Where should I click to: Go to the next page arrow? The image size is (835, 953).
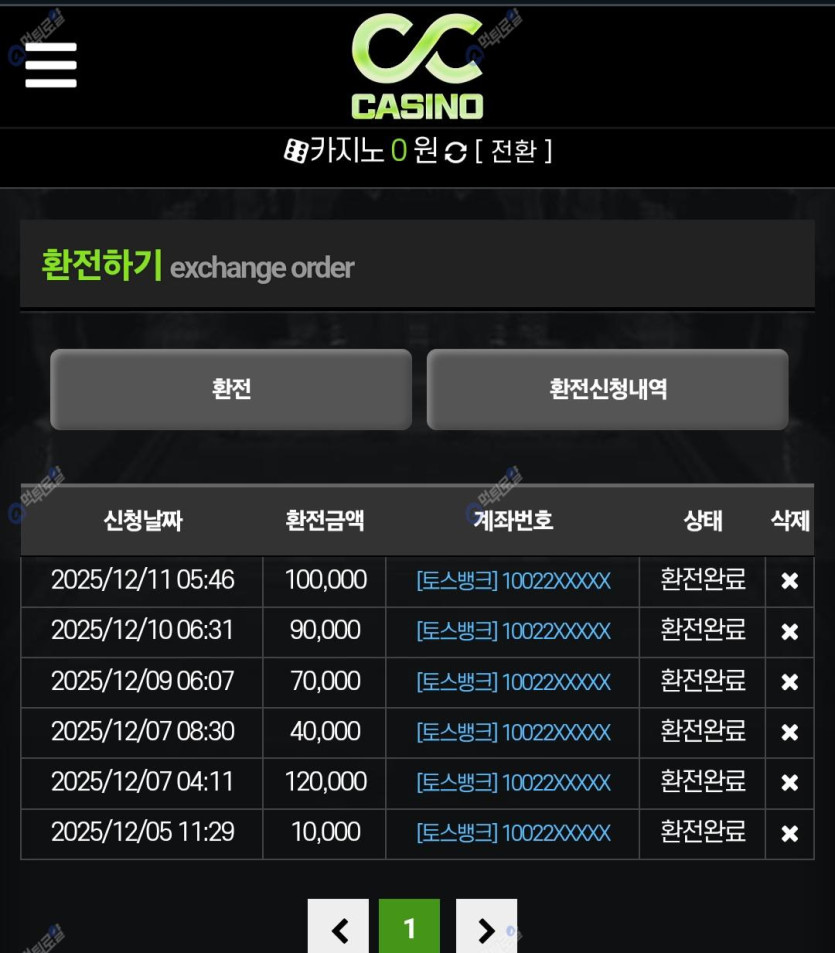click(486, 929)
